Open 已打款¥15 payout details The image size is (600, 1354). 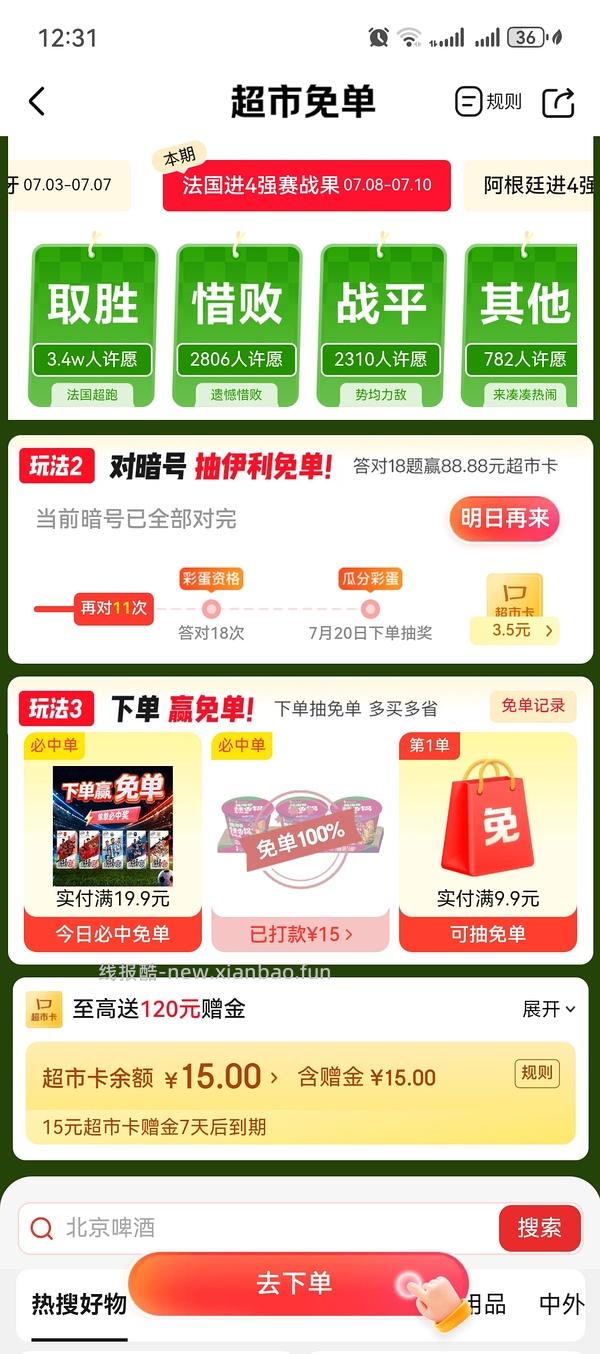pos(301,934)
